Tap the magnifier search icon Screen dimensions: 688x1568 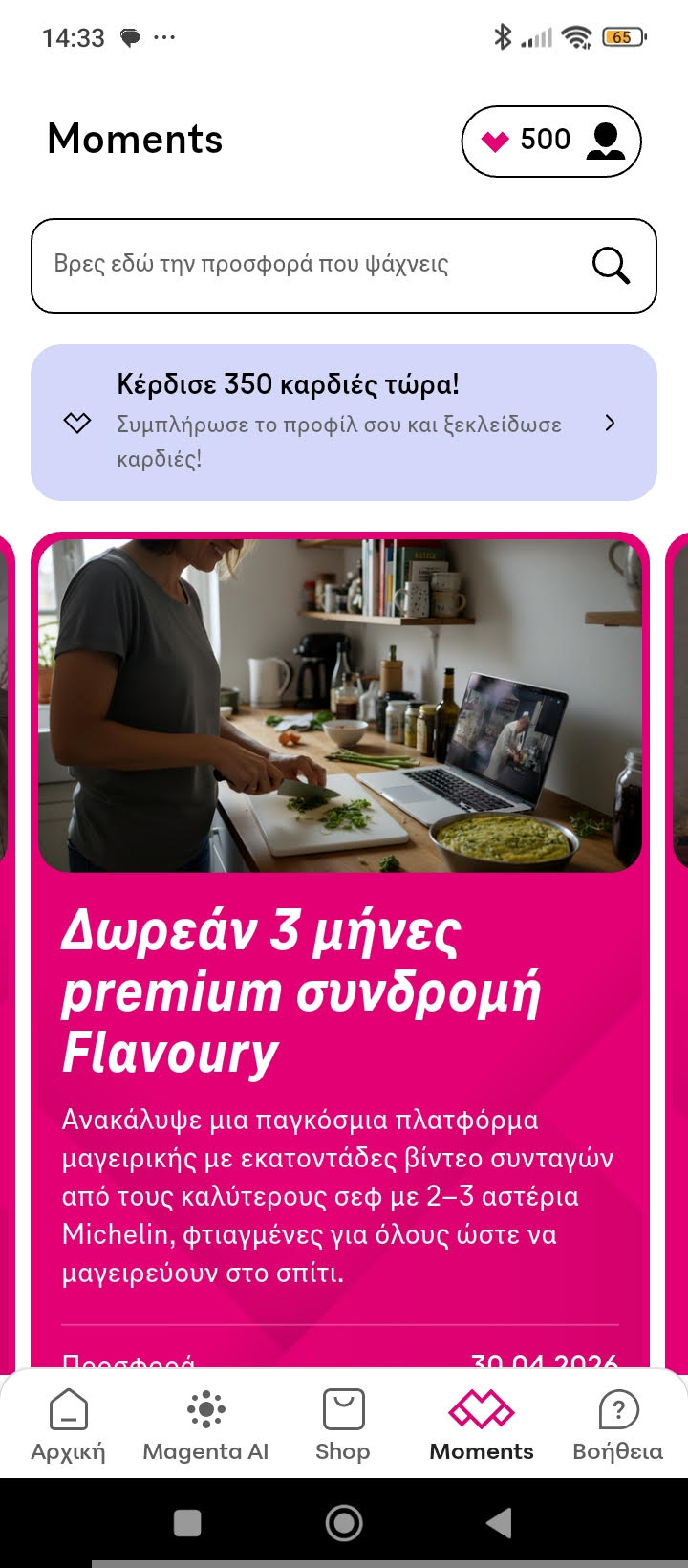coord(611,265)
